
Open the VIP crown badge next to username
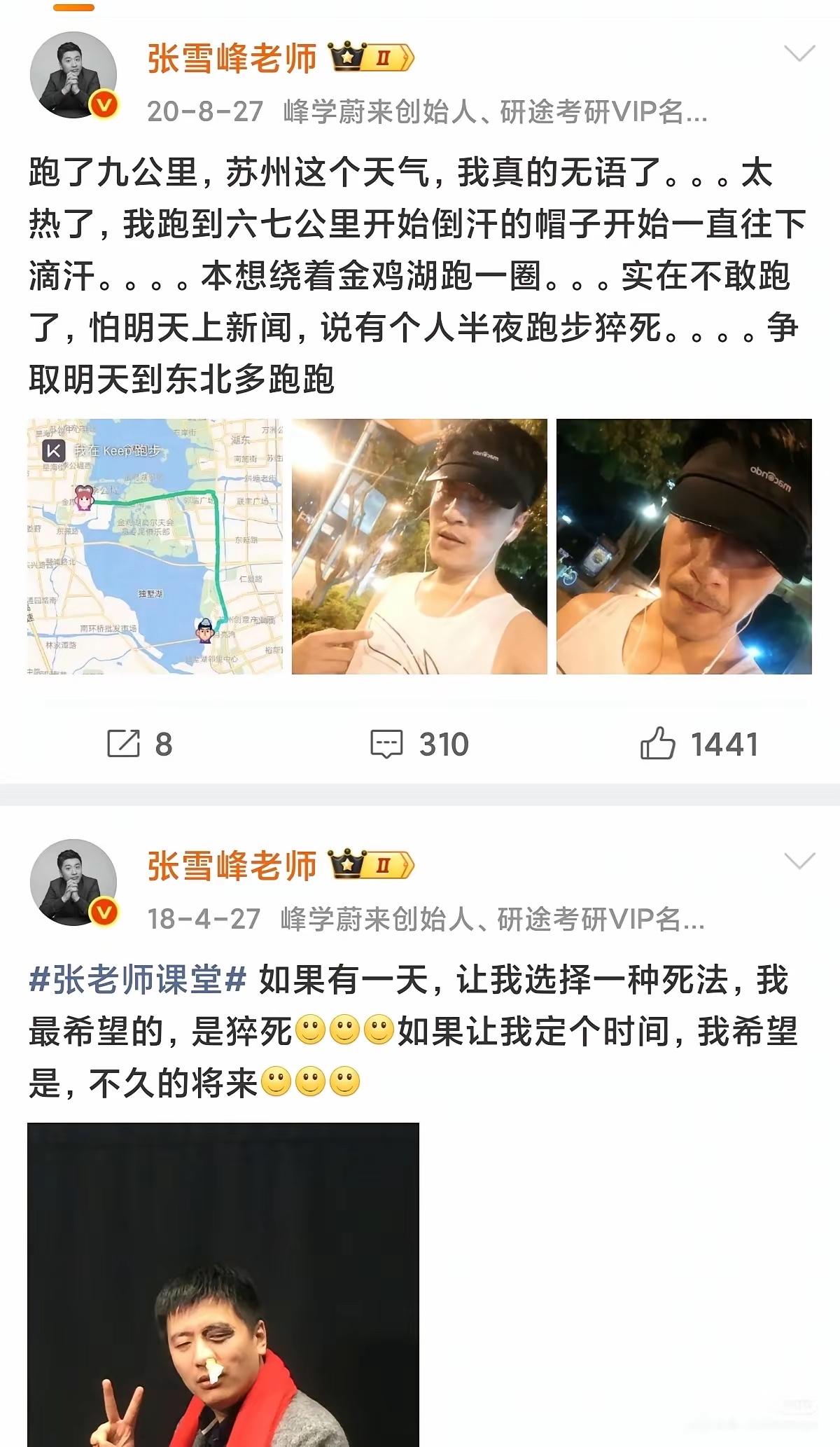[x=348, y=56]
